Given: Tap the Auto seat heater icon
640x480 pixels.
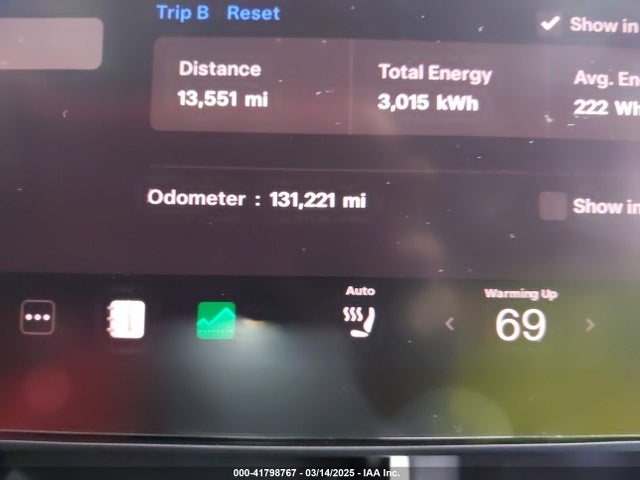Looking at the screenshot, I should 360,321.
